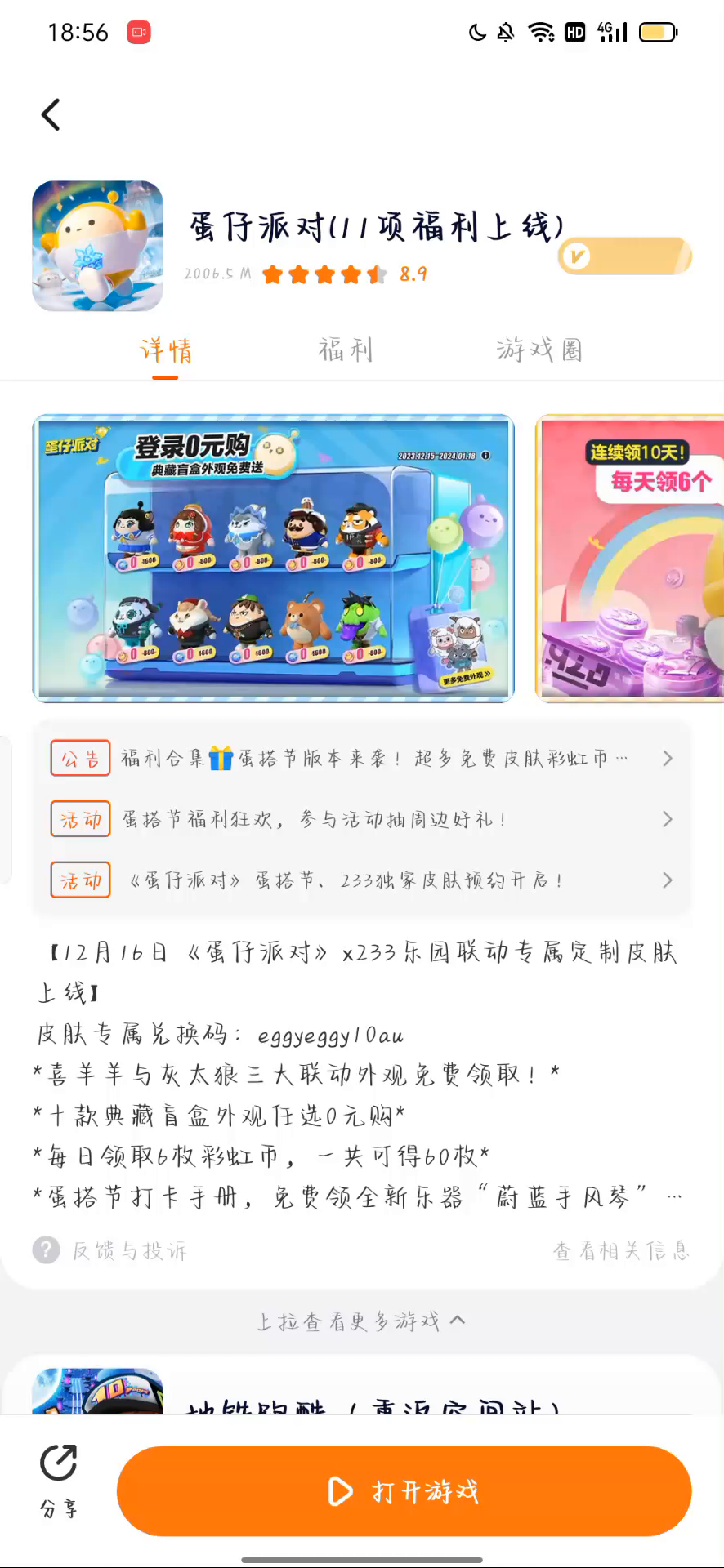Tap the golden V member badge
Viewport: 724px width, 1568px height.
point(625,256)
